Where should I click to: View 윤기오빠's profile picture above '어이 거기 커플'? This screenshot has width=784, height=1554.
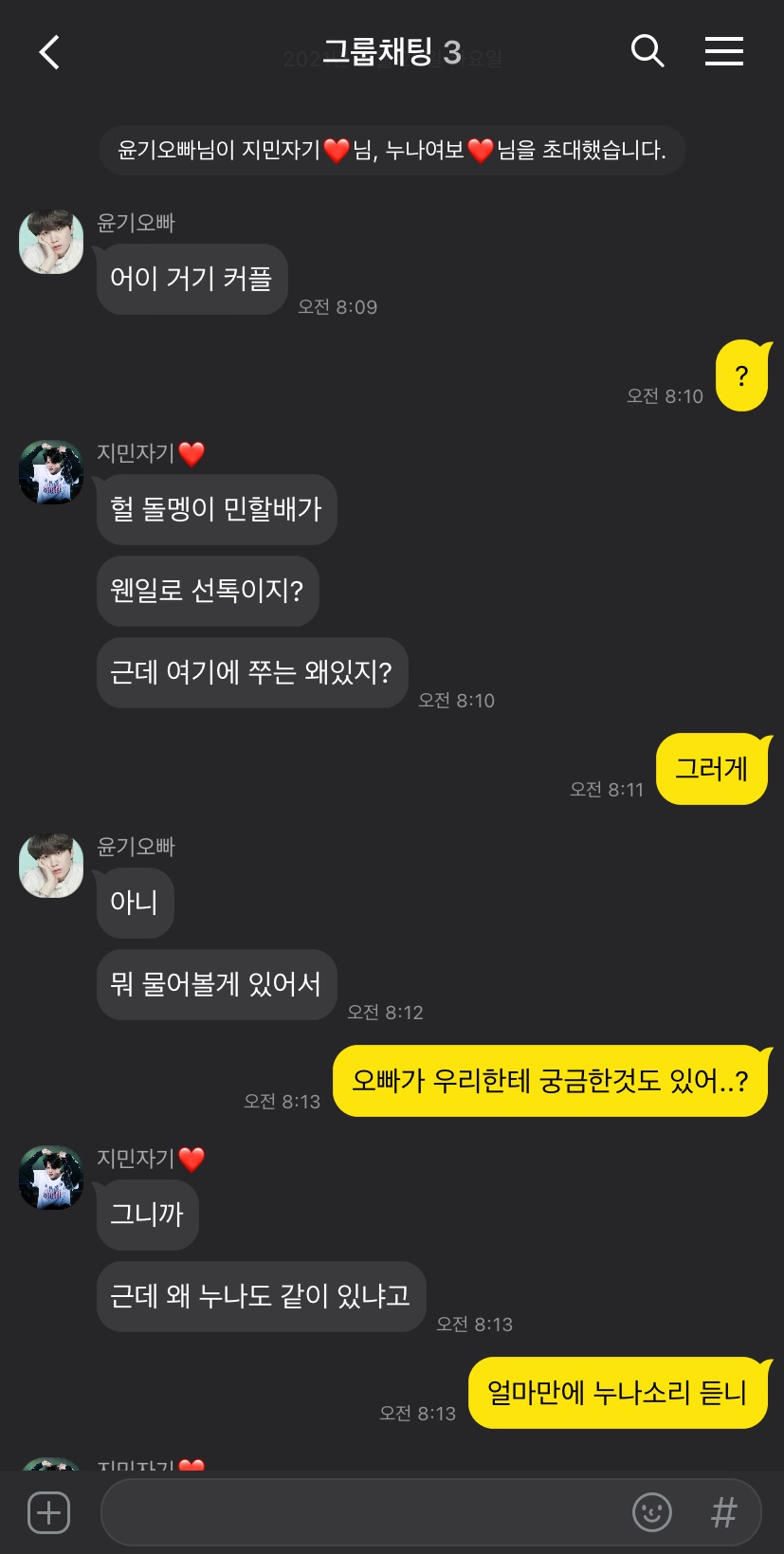point(51,242)
